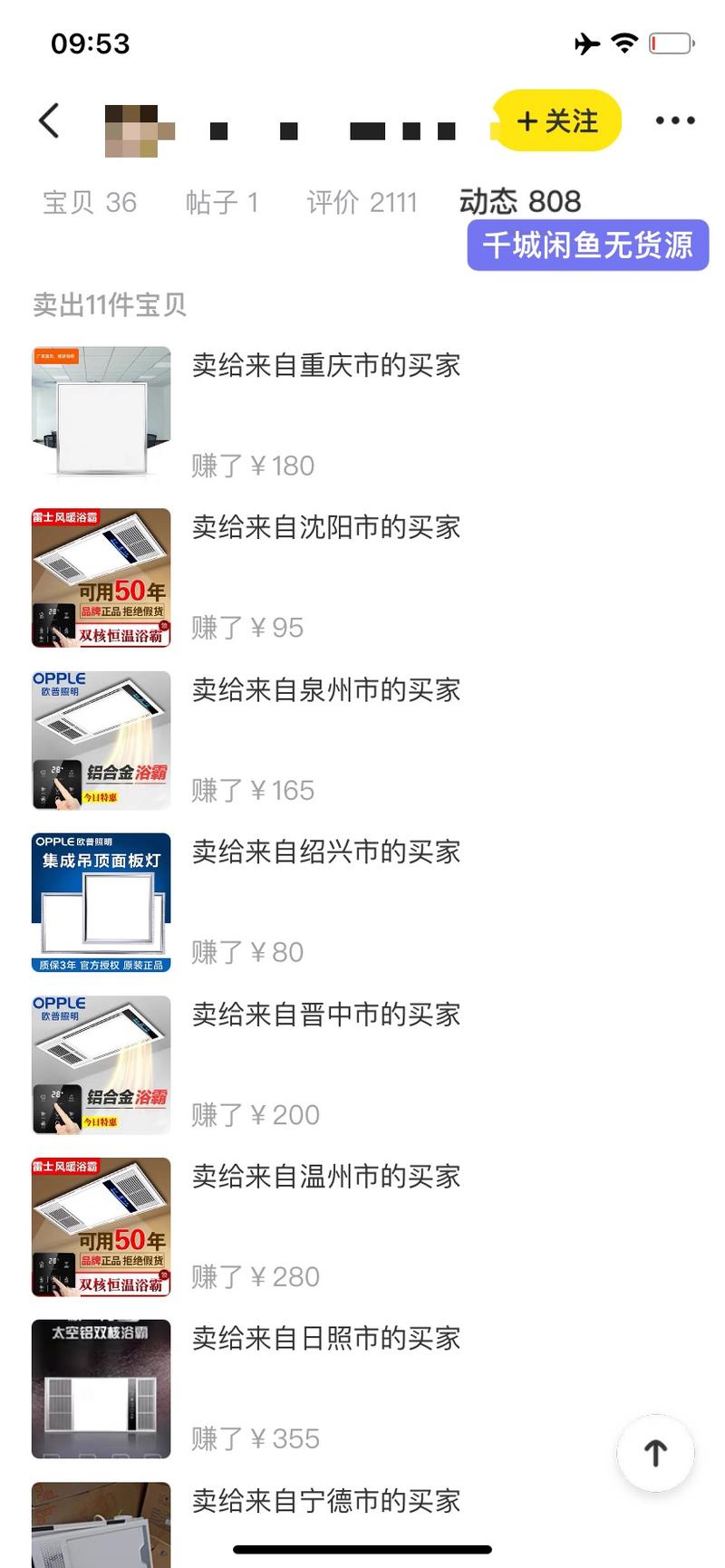Open the 评价 2111 tab

362,202
